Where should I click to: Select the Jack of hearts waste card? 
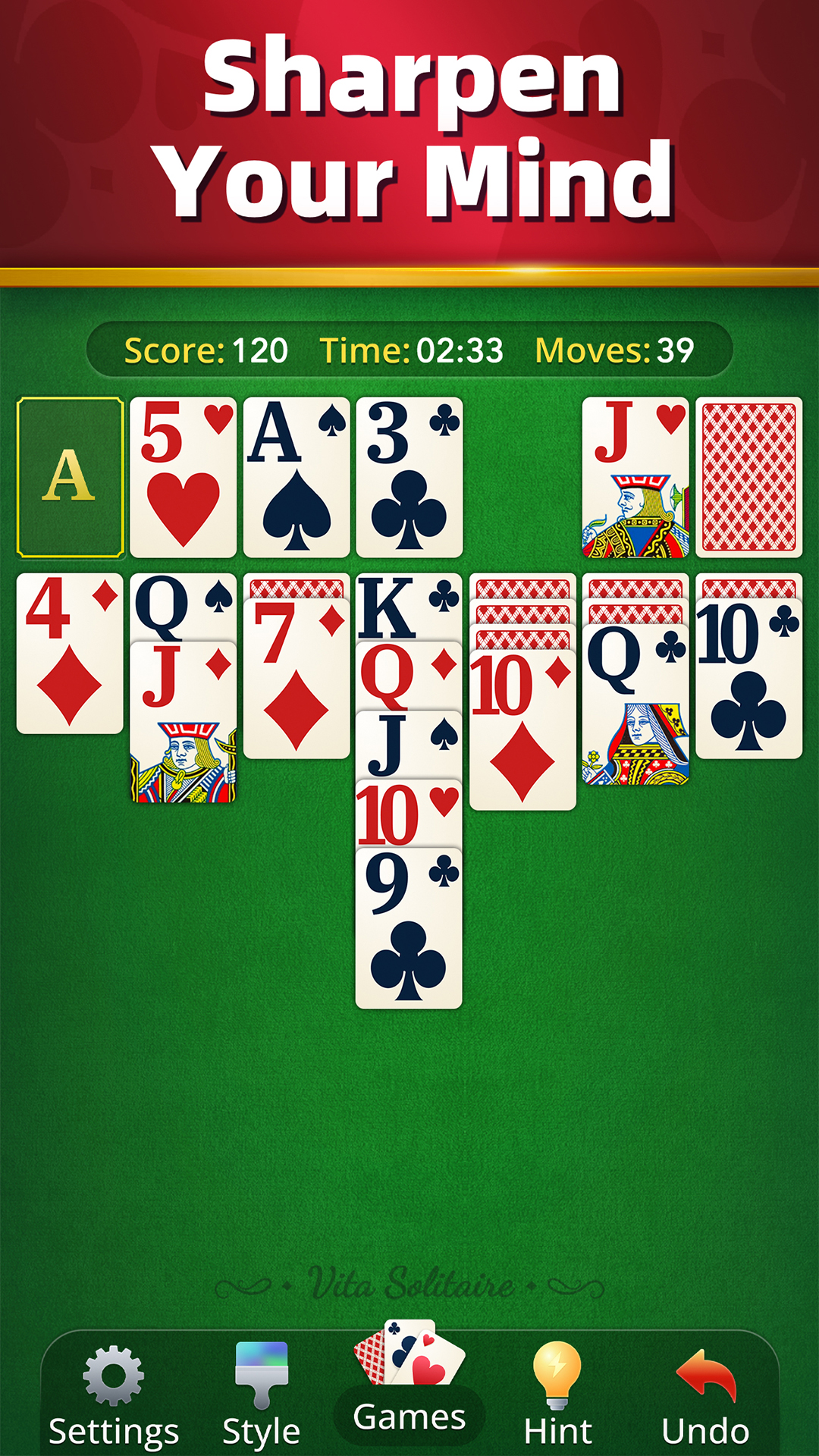pyautogui.click(x=635, y=477)
